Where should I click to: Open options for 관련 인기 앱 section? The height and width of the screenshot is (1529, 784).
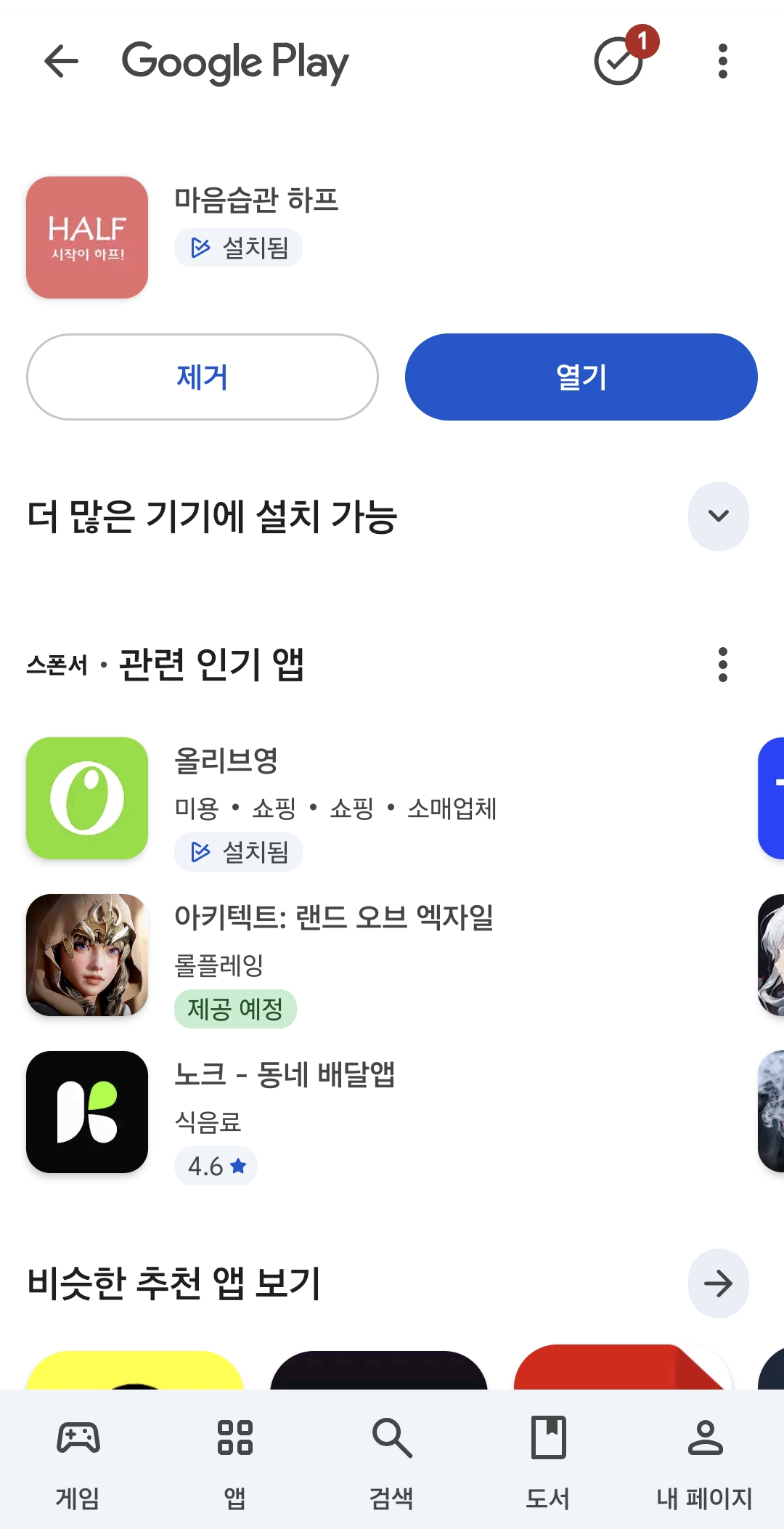(x=722, y=665)
